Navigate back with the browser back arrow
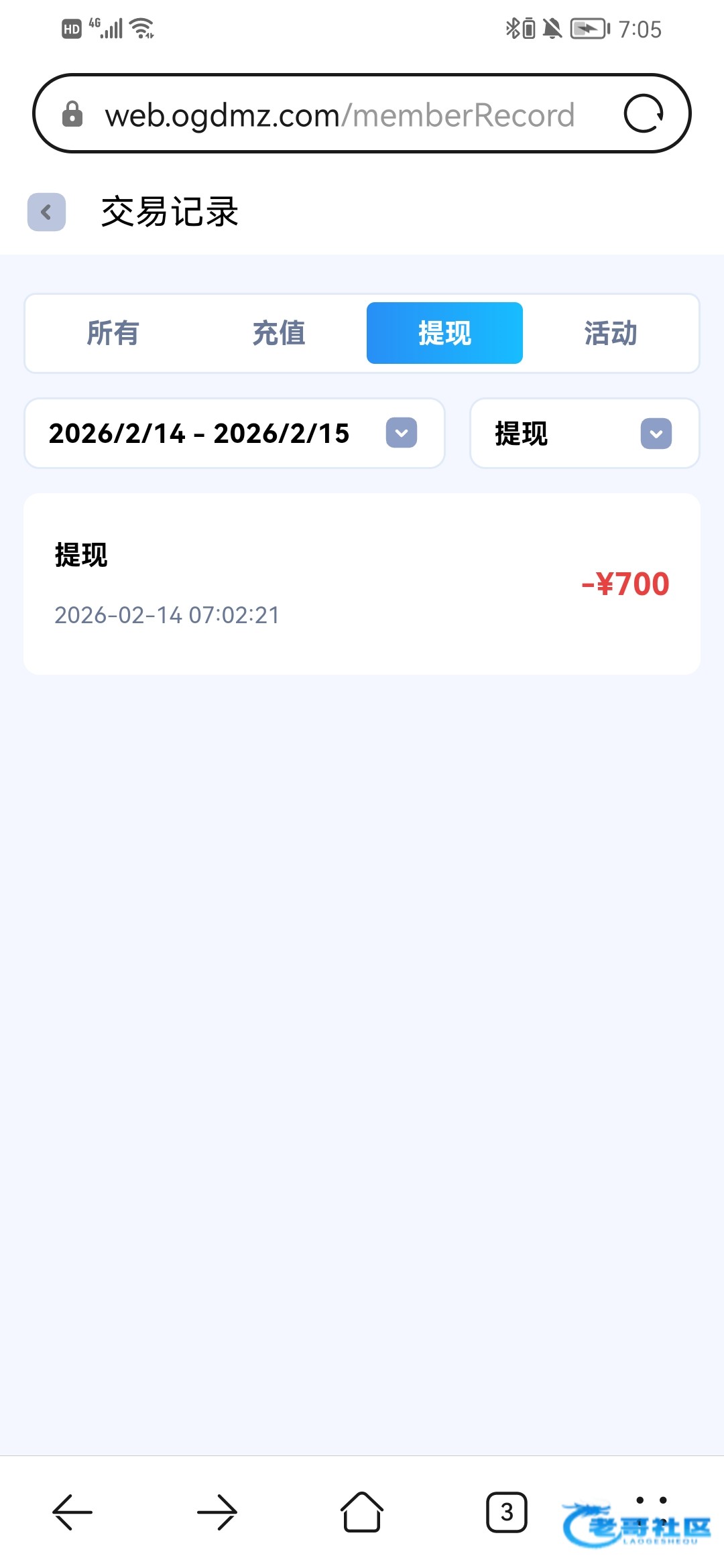Viewport: 724px width, 1568px height. click(x=72, y=1512)
